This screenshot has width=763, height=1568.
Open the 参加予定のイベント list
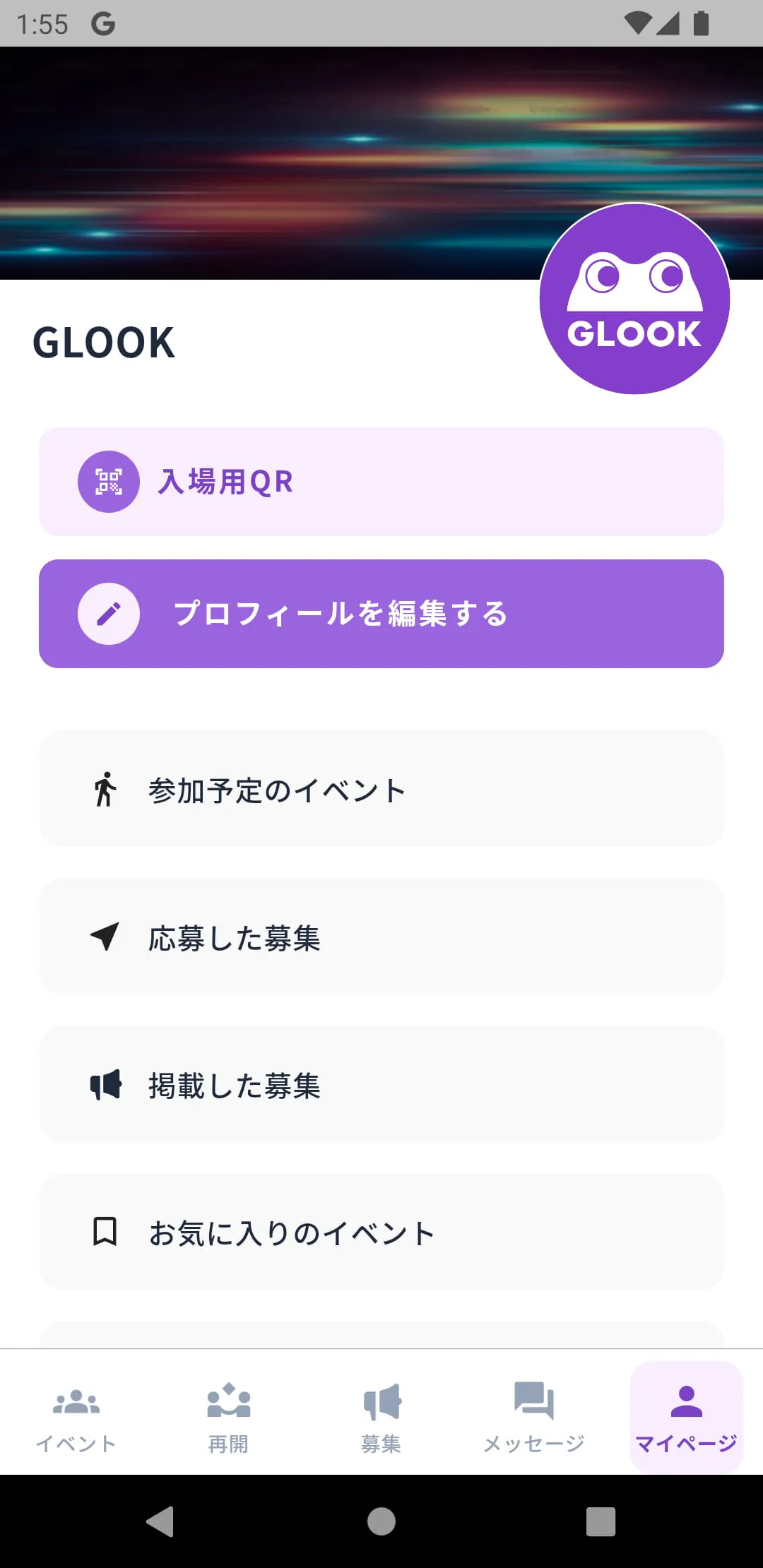click(x=381, y=790)
